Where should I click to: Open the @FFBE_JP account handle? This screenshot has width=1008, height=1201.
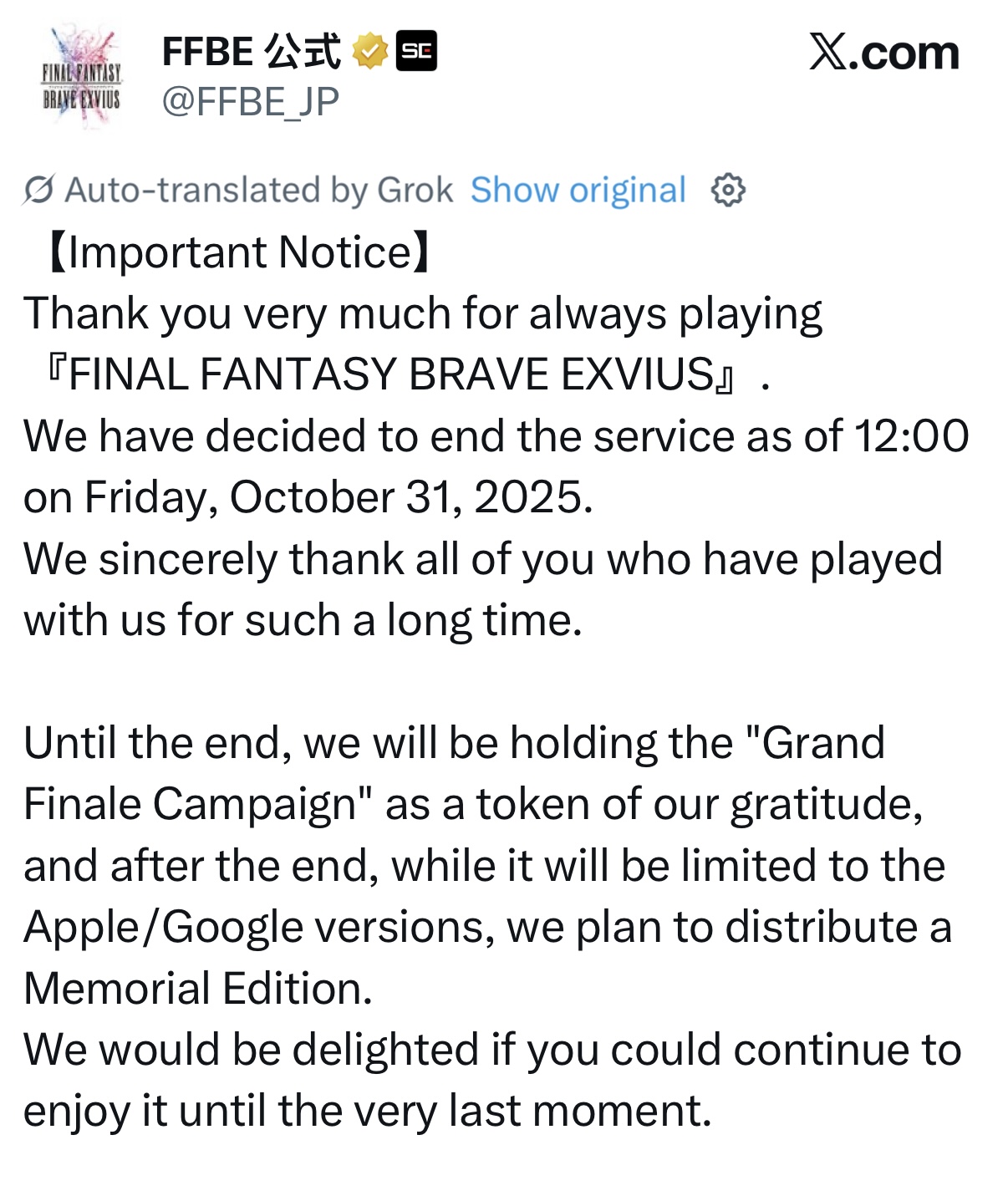[250, 102]
